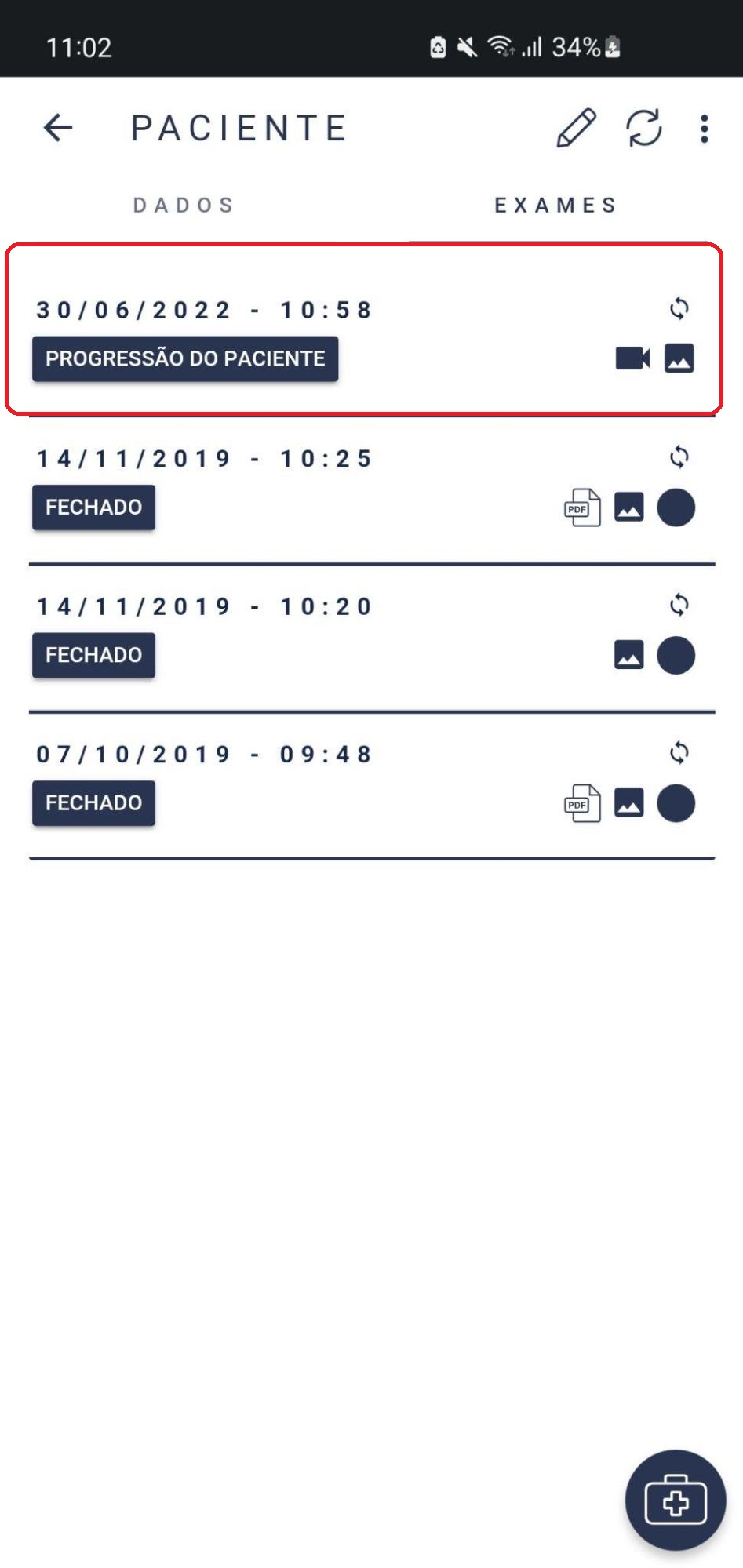Open the three-dot overflow menu
The height and width of the screenshot is (1568, 743).
pos(705,129)
